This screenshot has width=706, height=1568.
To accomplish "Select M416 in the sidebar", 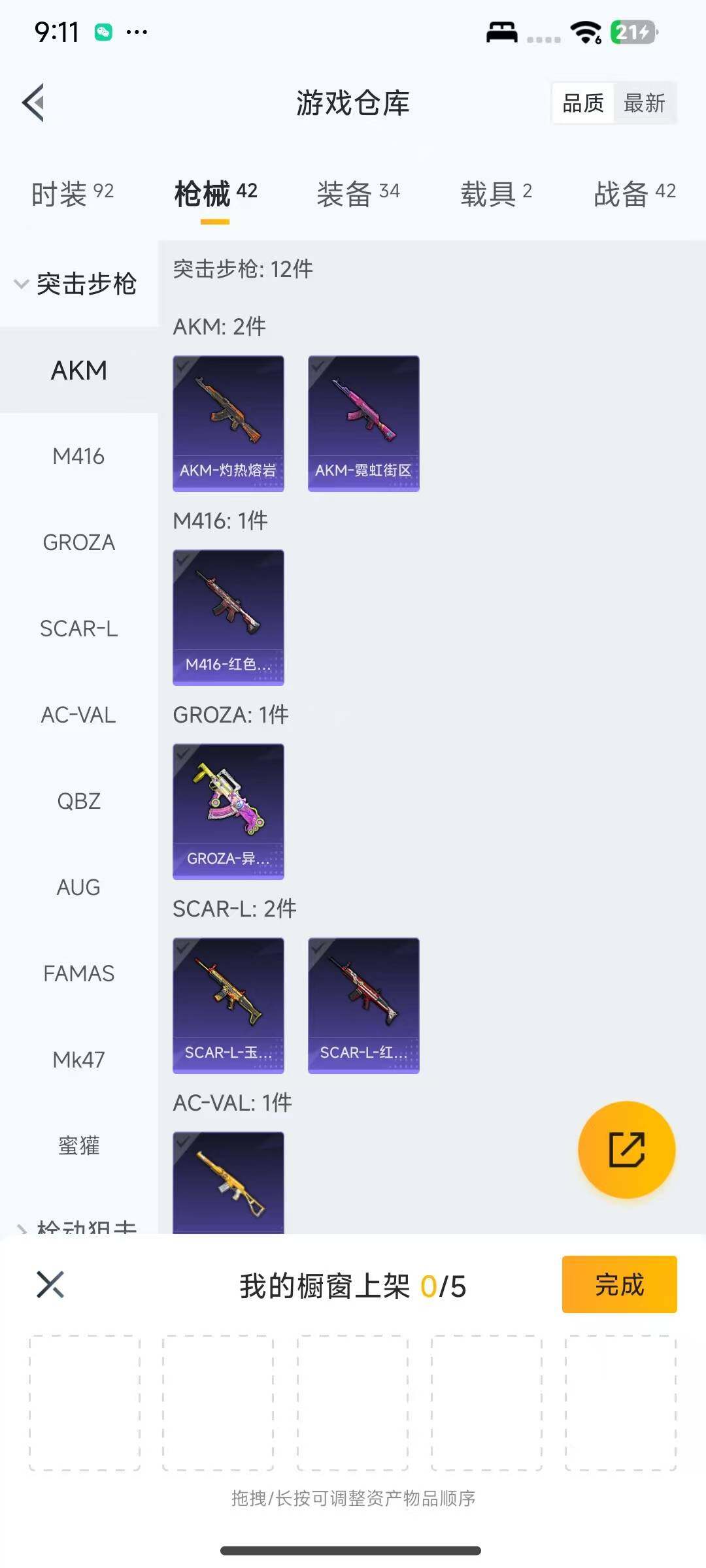I will [78, 456].
